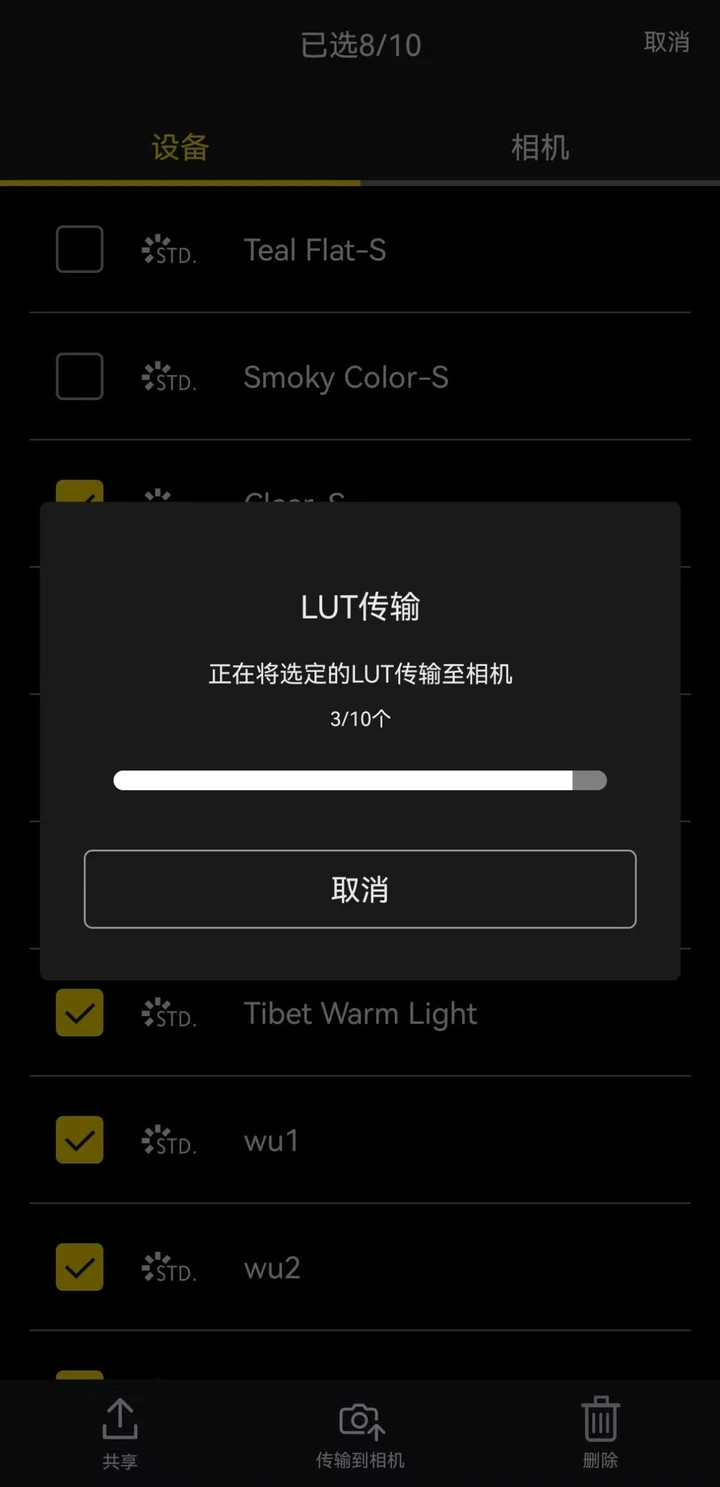Tap 传输到相机 transfer to camera
This screenshot has width=720, height=1487.
click(360, 1433)
